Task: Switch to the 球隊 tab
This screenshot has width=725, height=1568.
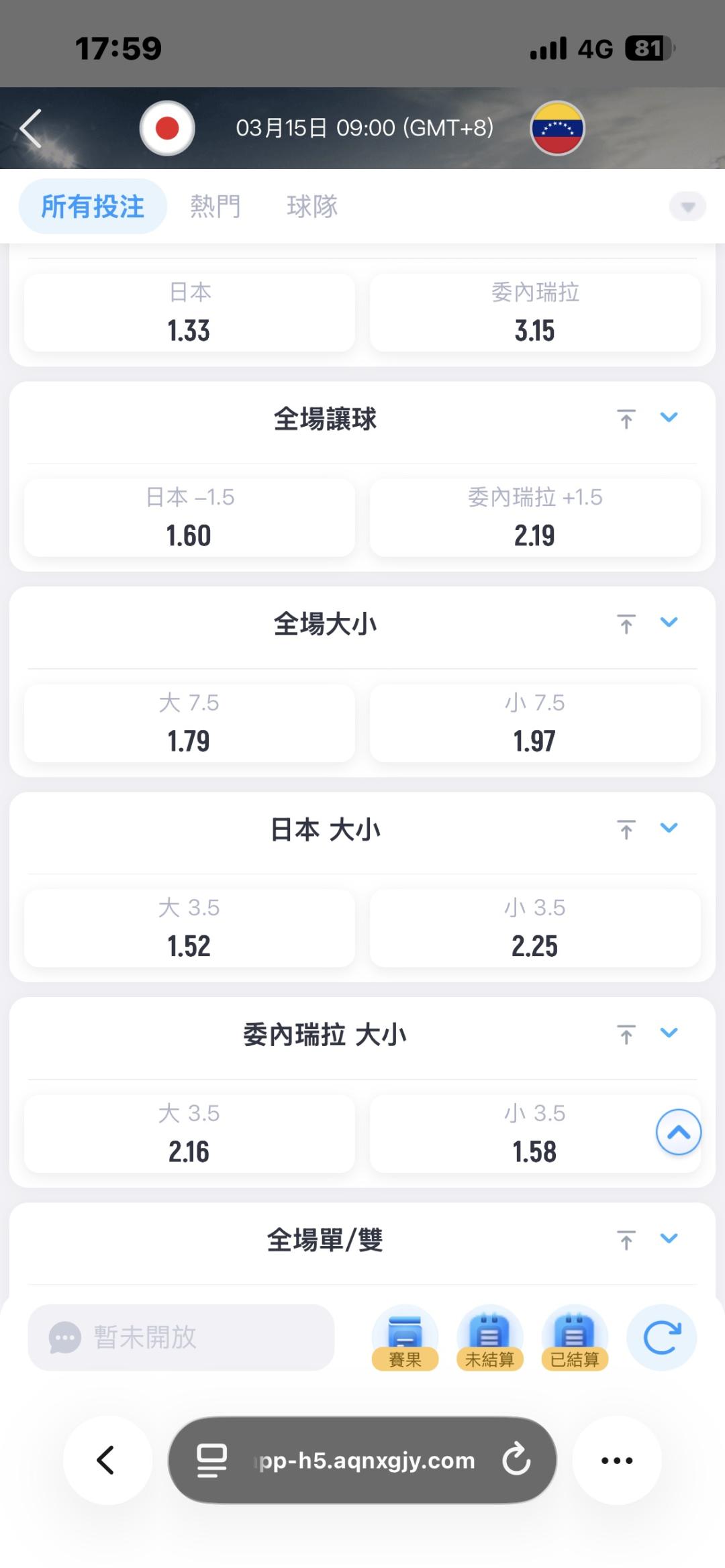Action: click(x=312, y=207)
